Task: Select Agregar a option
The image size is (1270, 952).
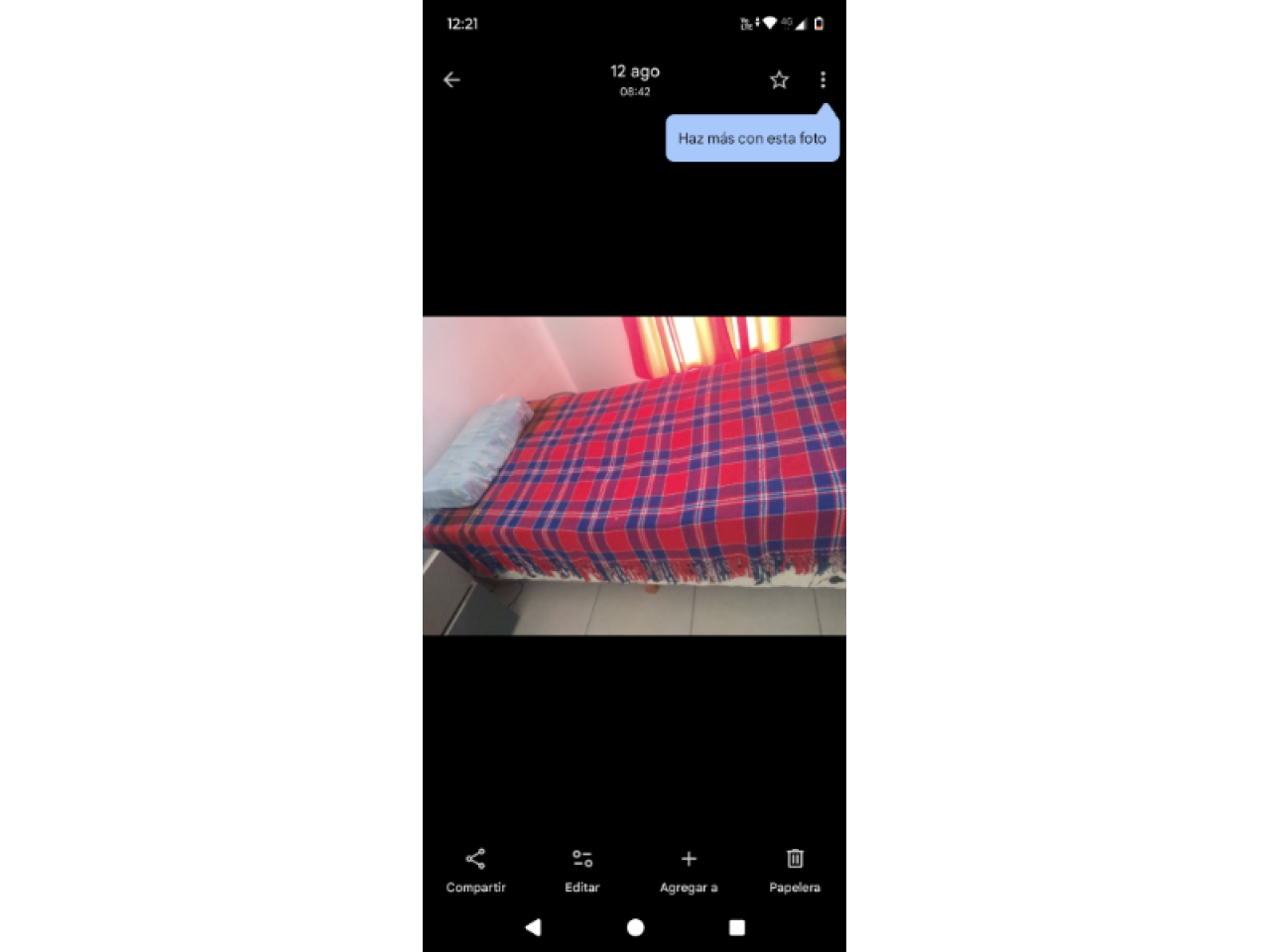Action: (x=689, y=870)
